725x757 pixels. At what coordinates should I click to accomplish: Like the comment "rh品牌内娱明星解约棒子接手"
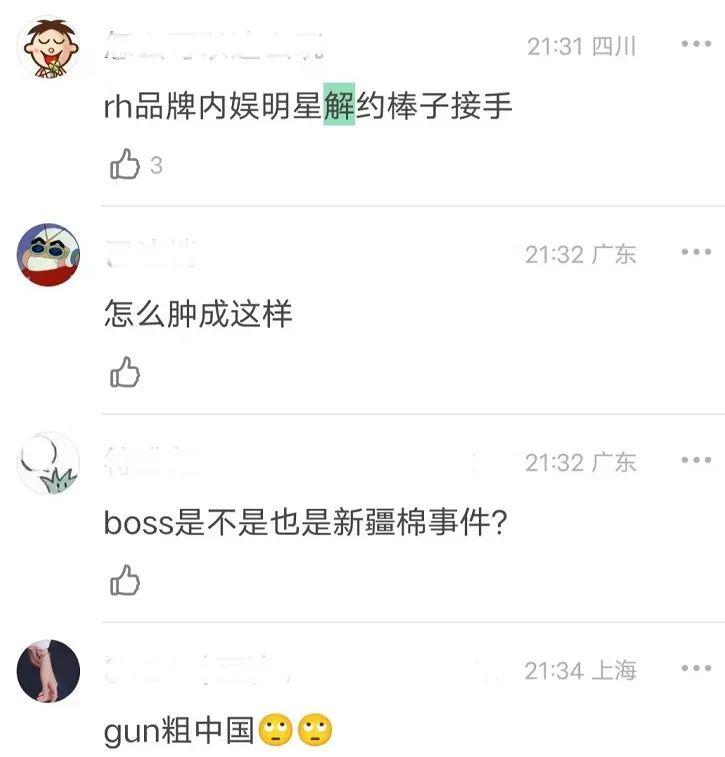tap(125, 165)
